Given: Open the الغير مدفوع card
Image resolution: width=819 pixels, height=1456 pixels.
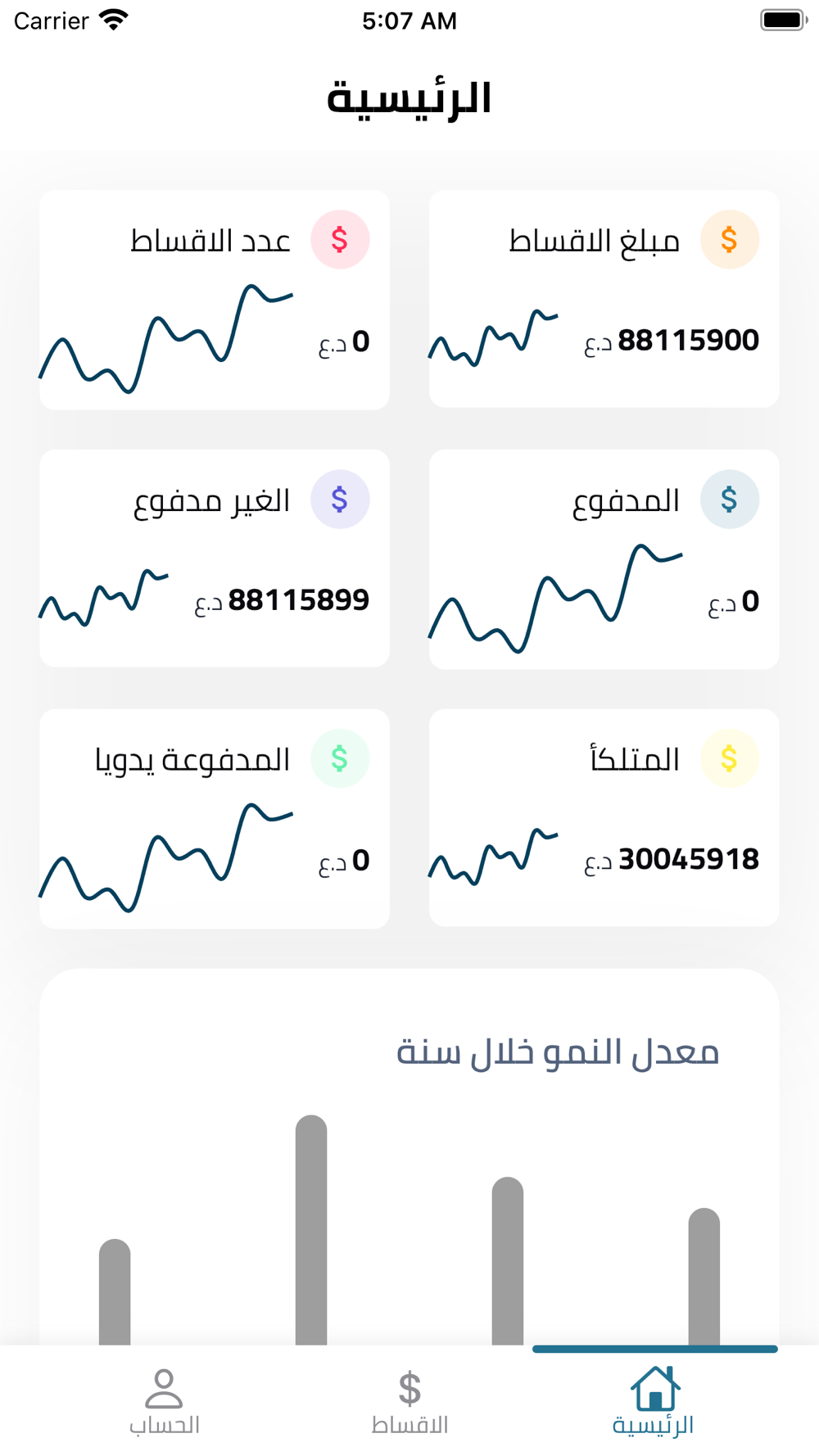Looking at the screenshot, I should coord(215,558).
